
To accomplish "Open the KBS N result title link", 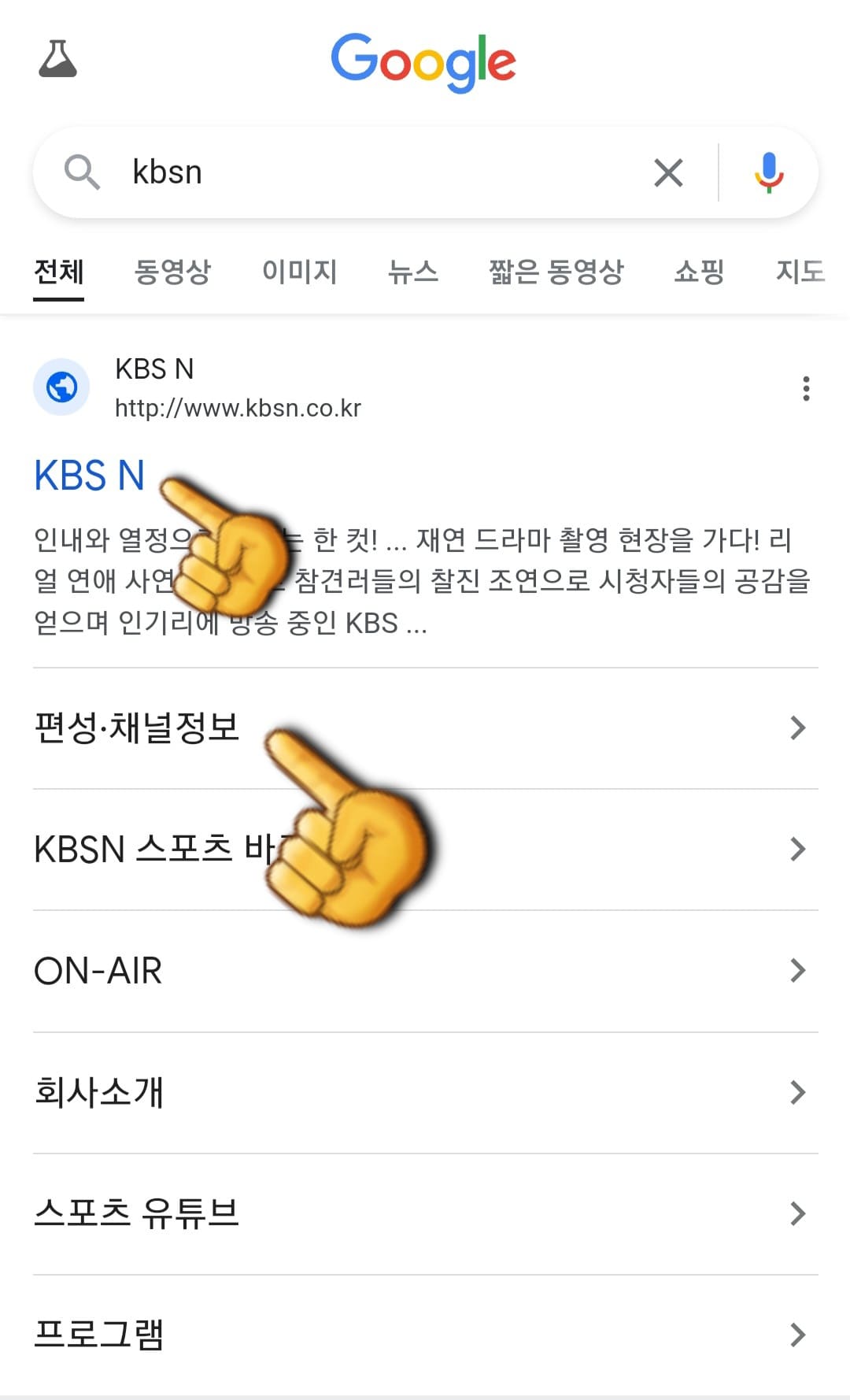I will (91, 476).
